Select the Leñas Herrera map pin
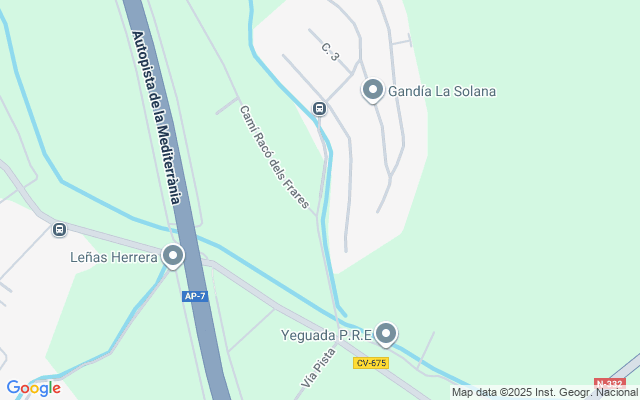This screenshot has height=400, width=640. tap(173, 256)
